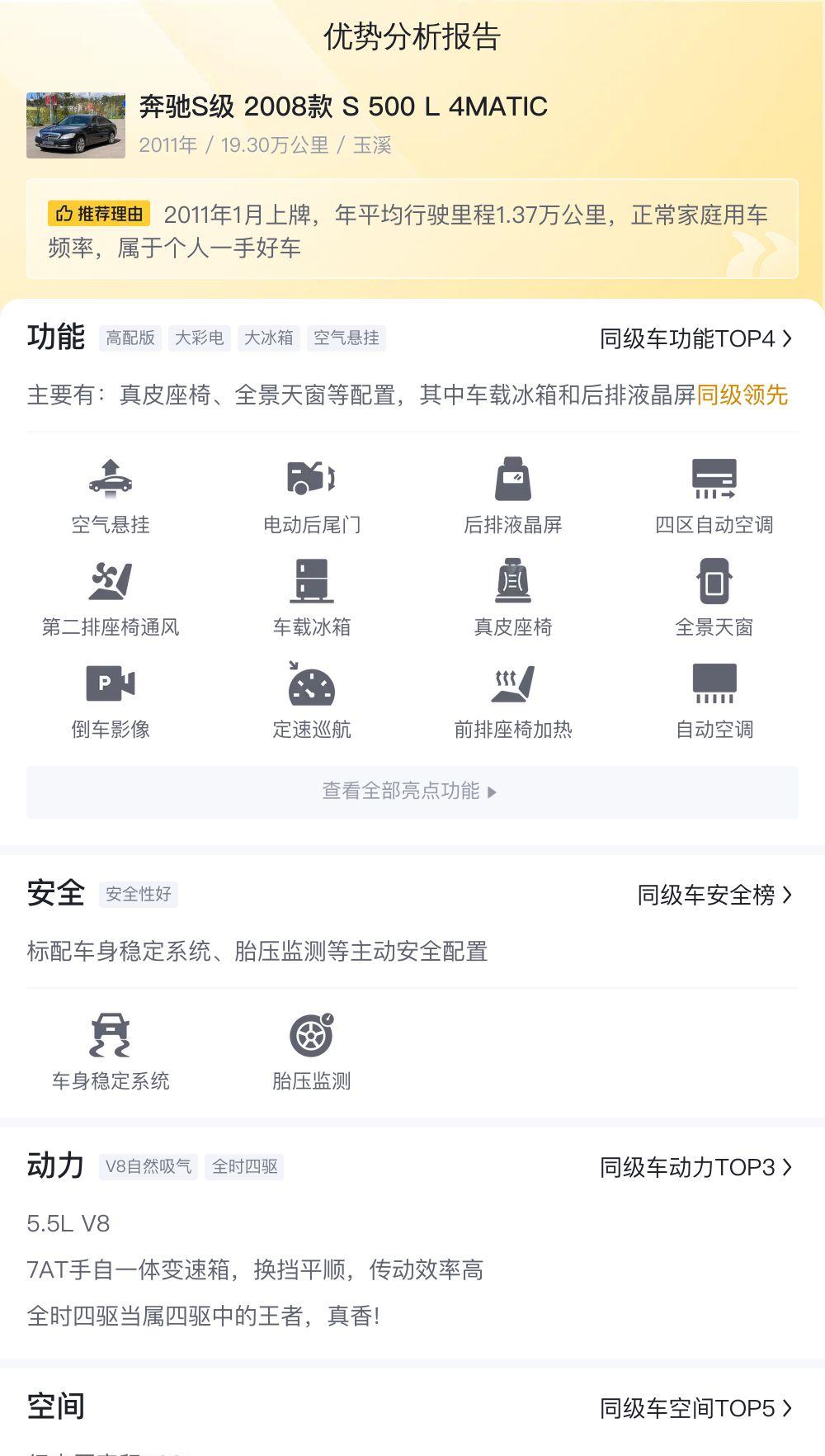Viewport: 825px width, 1456px height.
Task: Open the 同级车空间TOP5 space ranking
Action: pos(695,1408)
